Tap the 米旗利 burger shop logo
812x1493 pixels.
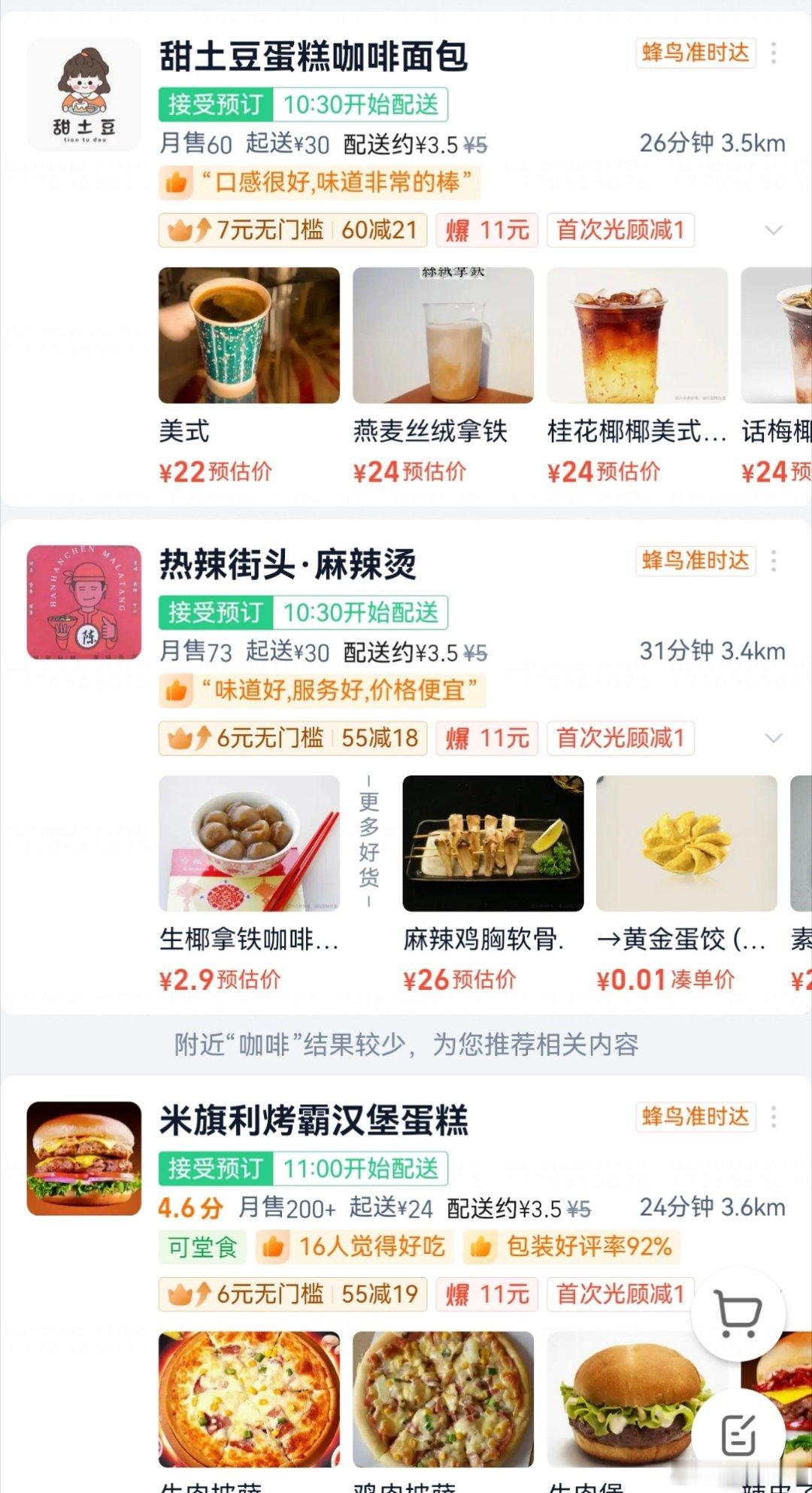point(84,1156)
